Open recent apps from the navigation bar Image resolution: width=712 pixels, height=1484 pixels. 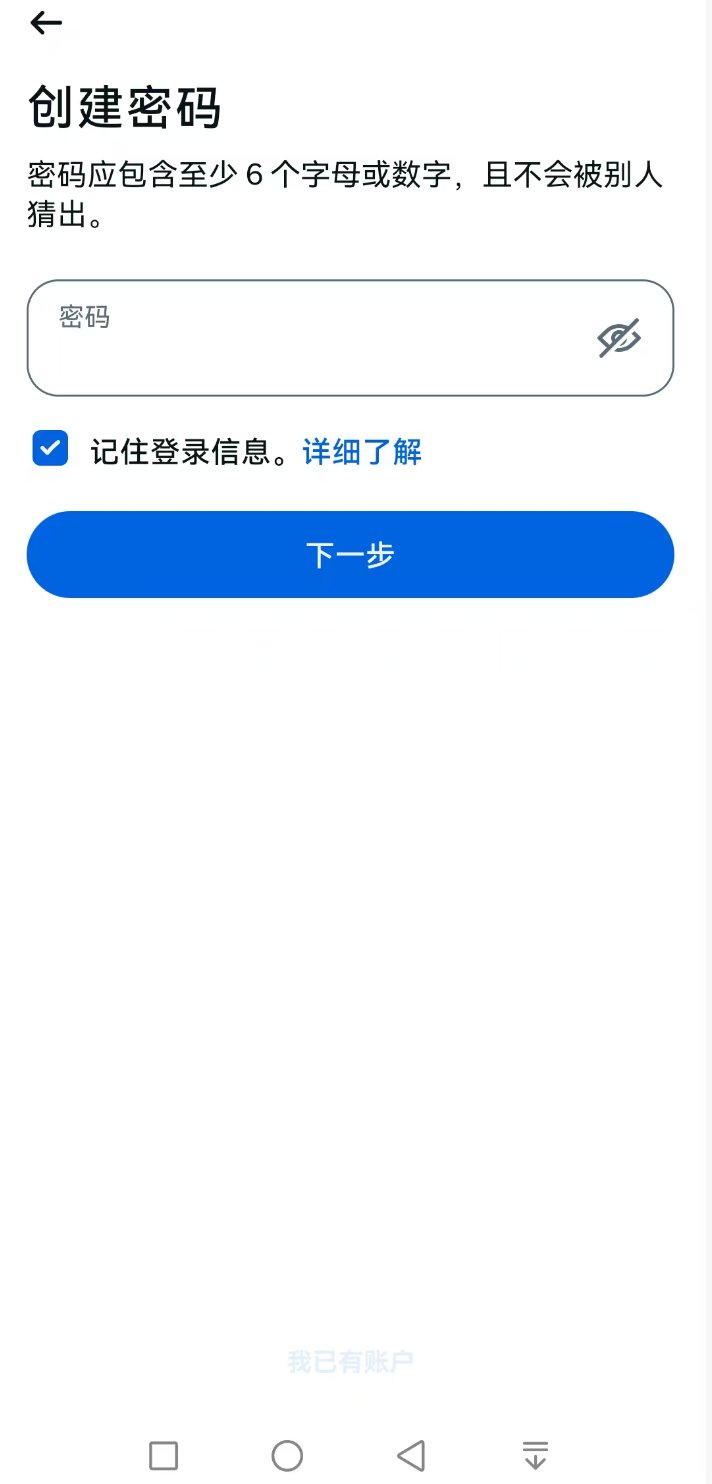(x=163, y=1455)
